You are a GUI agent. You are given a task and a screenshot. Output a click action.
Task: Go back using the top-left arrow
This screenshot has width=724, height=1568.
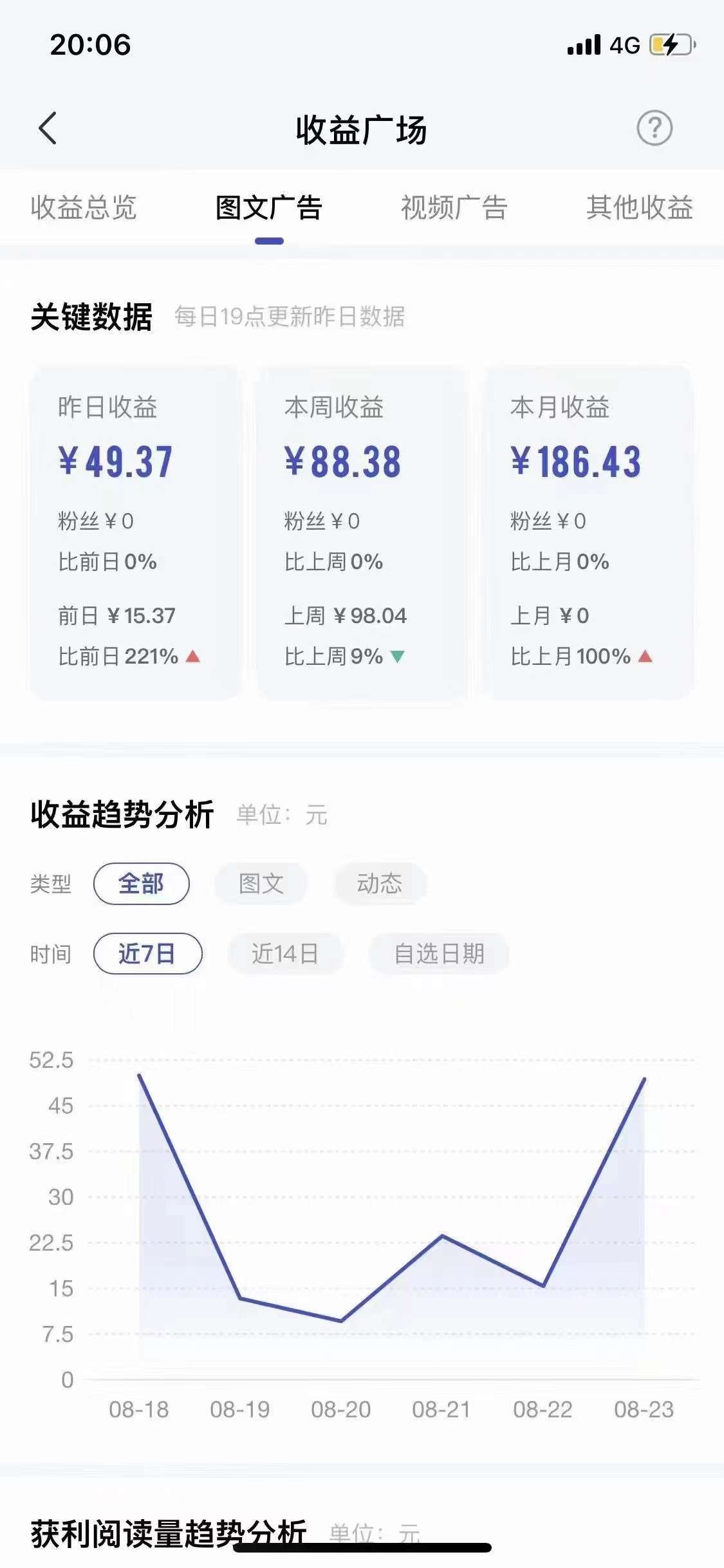[48, 128]
